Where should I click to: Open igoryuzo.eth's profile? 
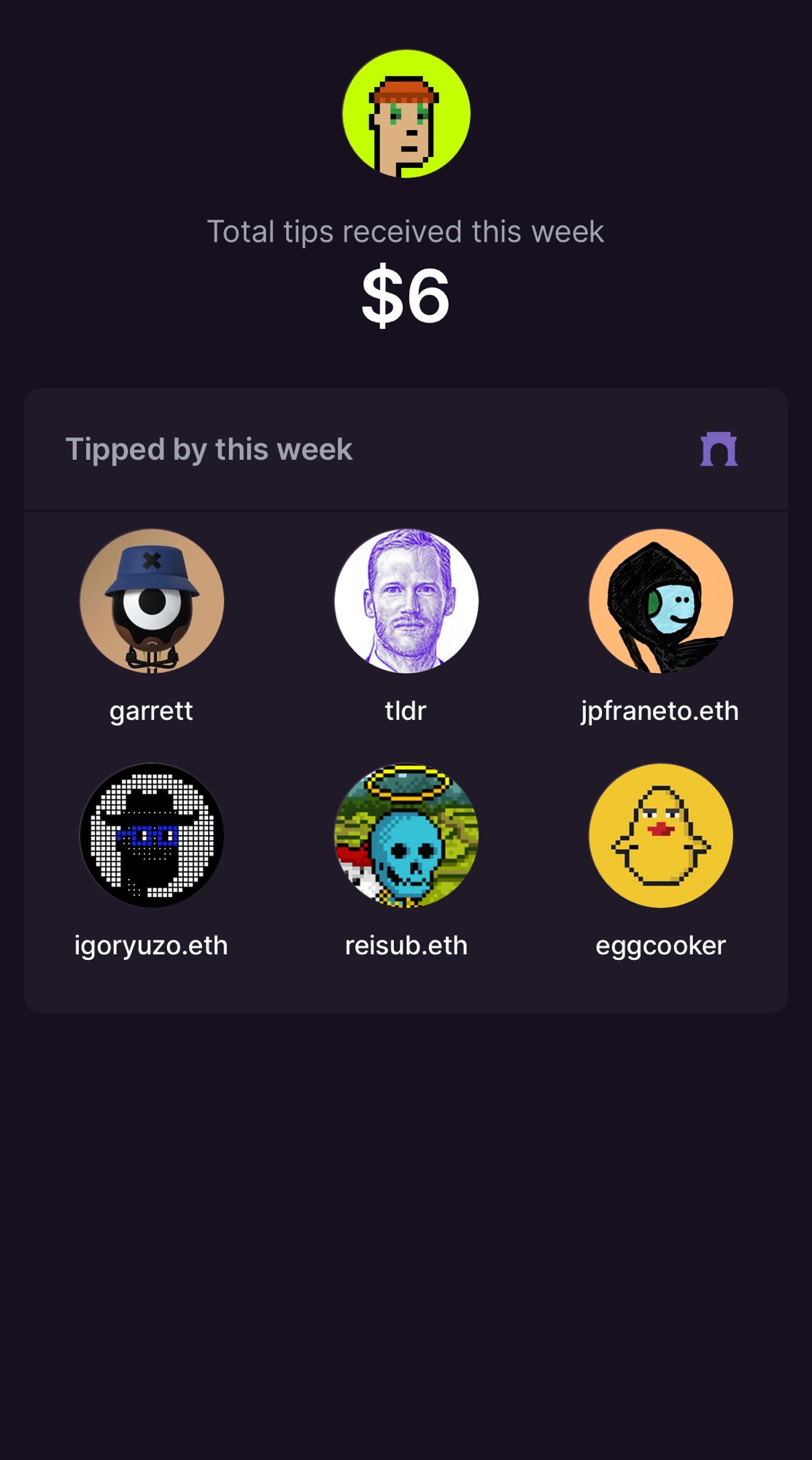tap(152, 835)
